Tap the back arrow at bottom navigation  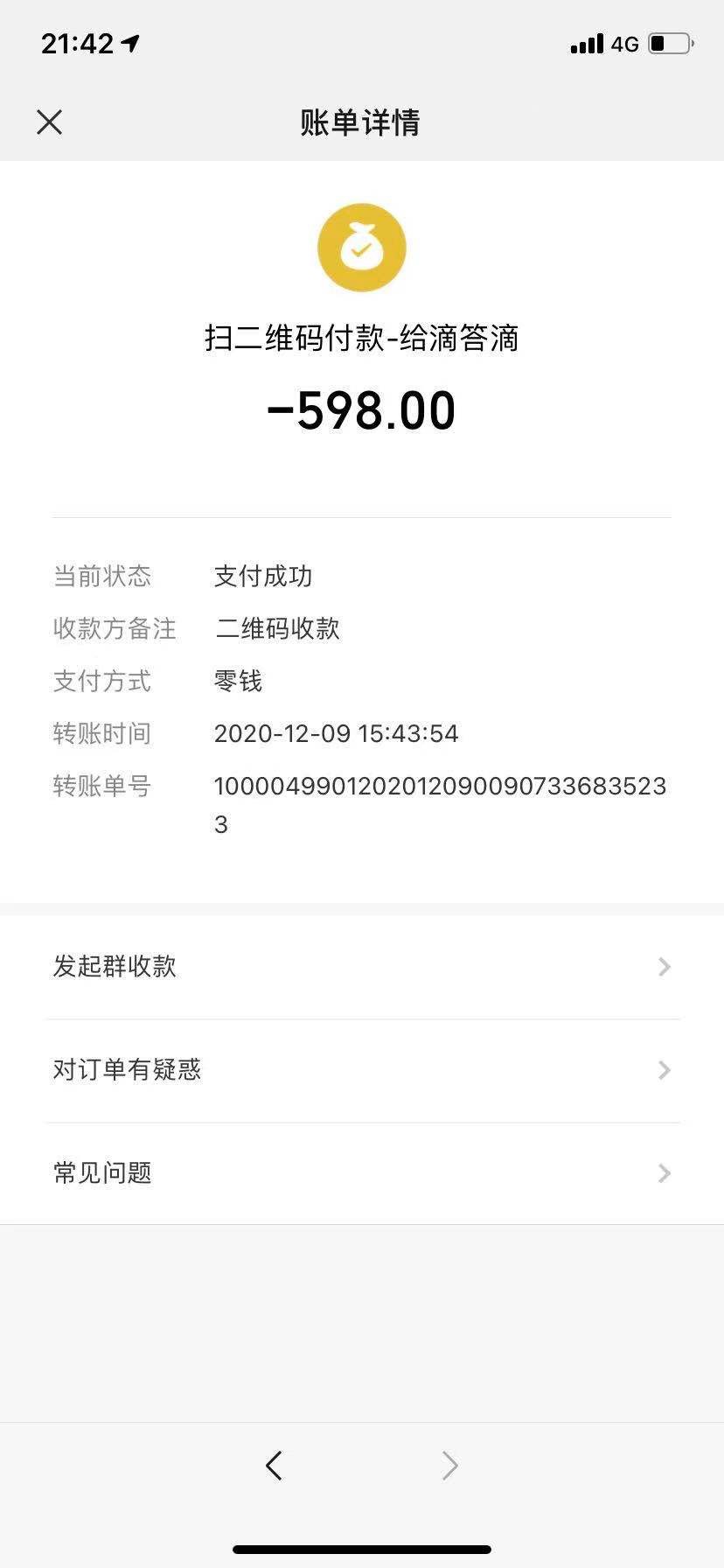point(275,1465)
